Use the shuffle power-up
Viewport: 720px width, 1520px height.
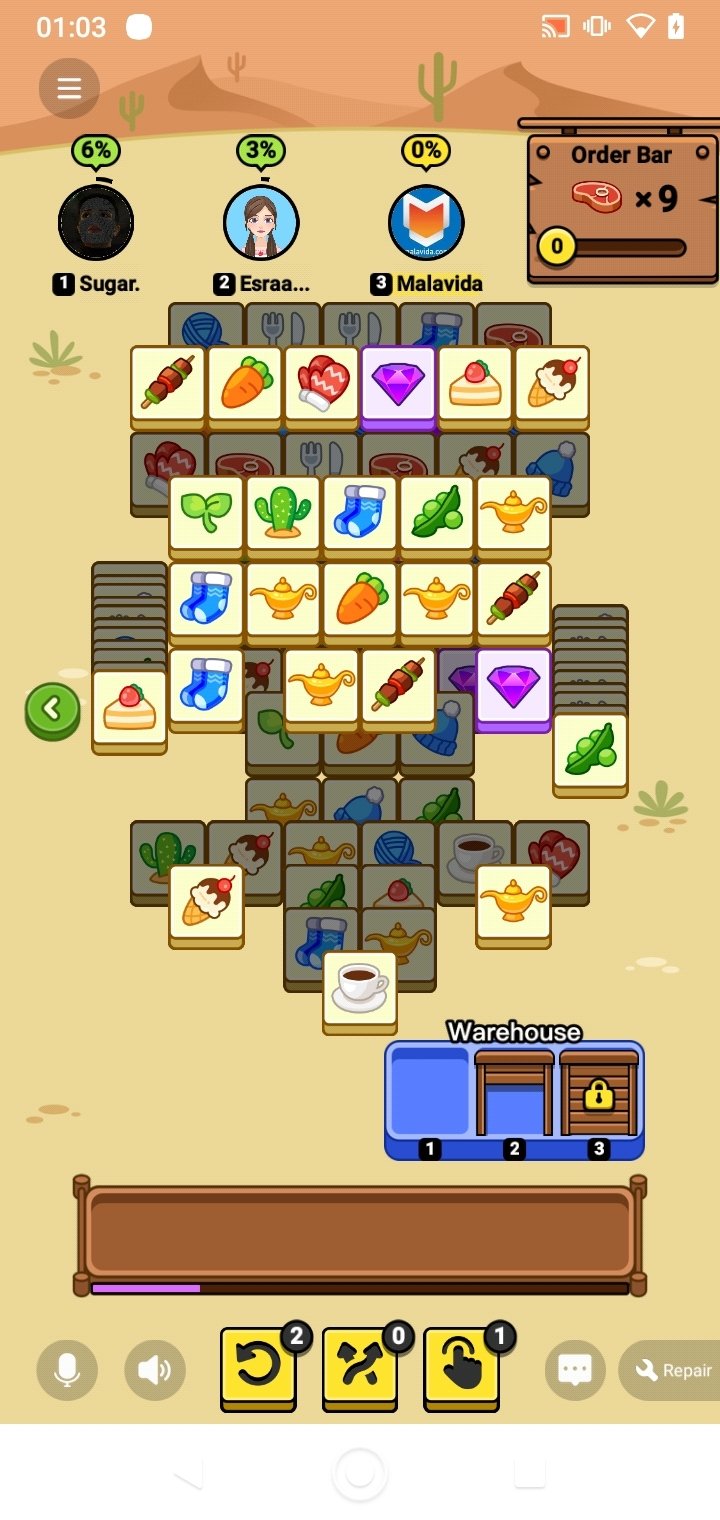coord(361,1367)
